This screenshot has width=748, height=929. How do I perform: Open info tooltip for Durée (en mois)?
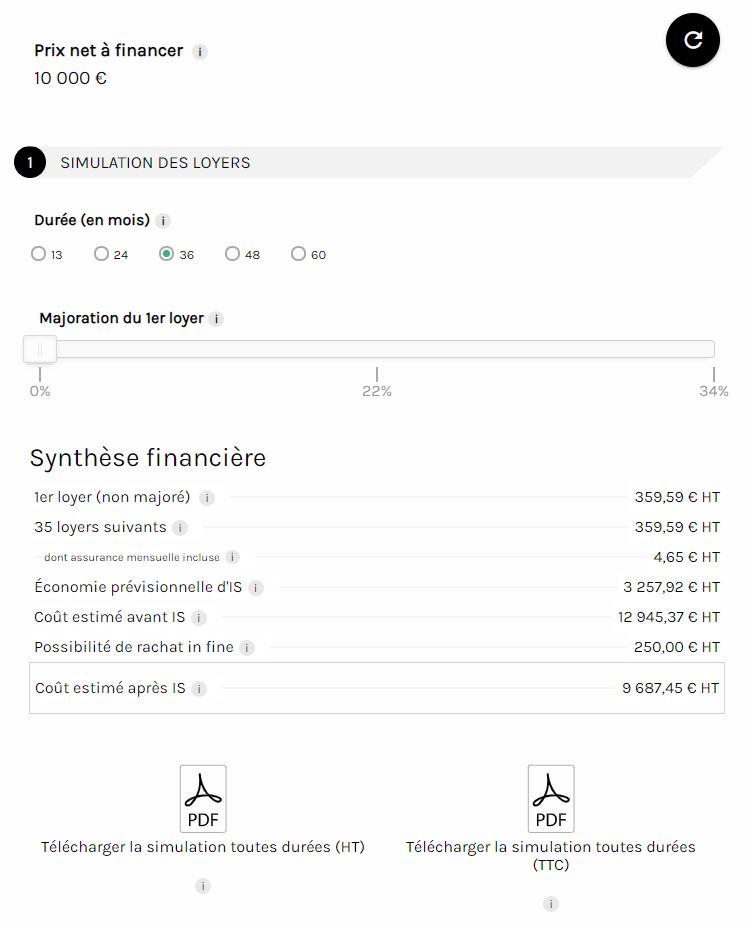point(164,221)
